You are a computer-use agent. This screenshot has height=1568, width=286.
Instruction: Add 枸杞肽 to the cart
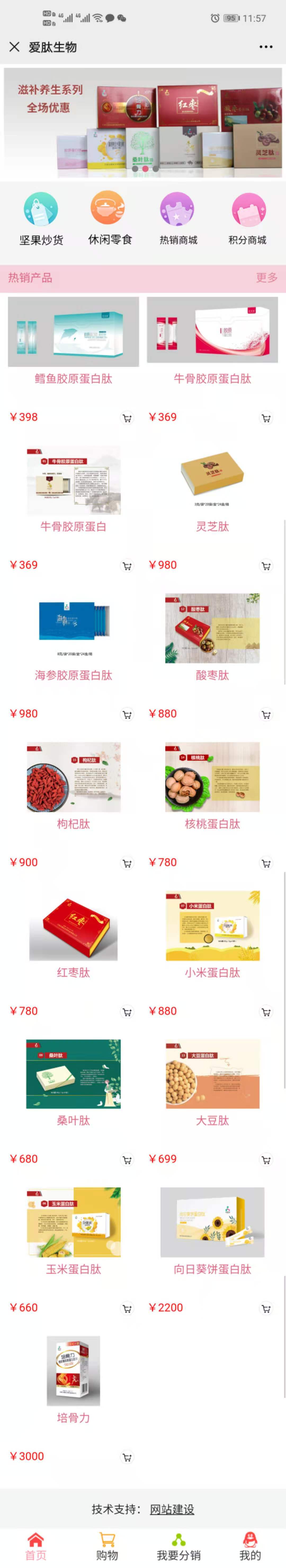click(x=127, y=863)
